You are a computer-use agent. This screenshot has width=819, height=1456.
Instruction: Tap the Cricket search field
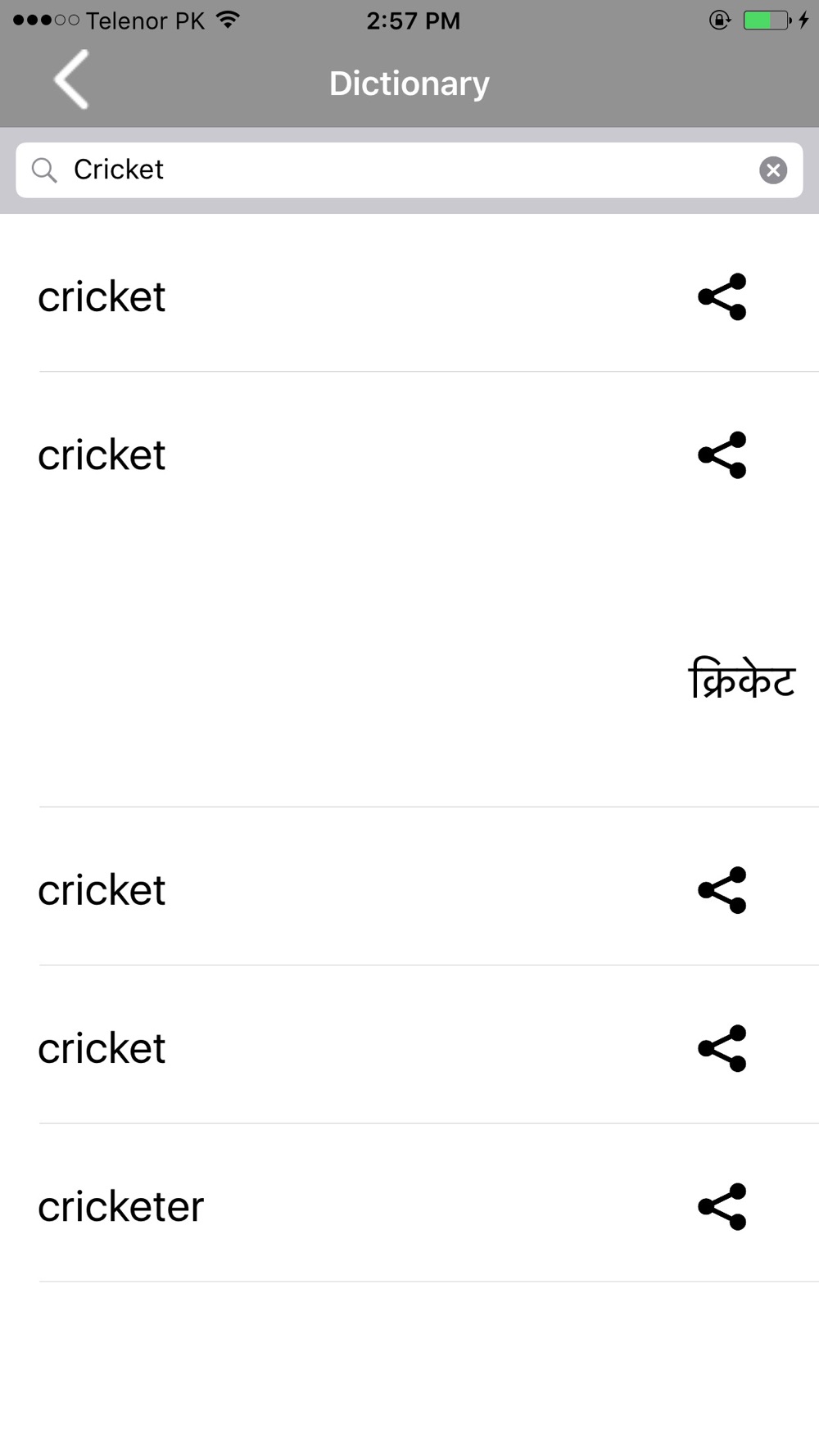tap(409, 170)
